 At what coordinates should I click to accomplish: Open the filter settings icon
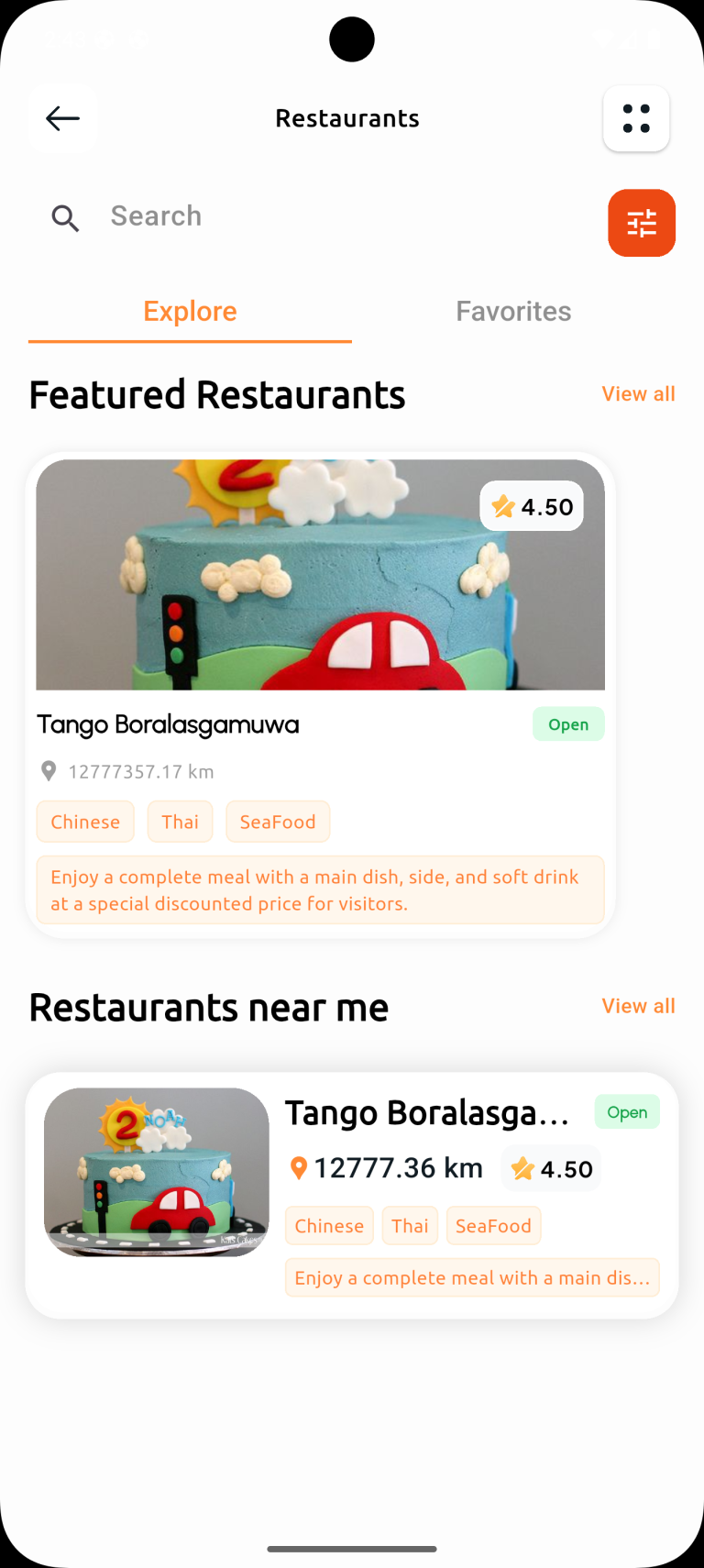tap(641, 222)
